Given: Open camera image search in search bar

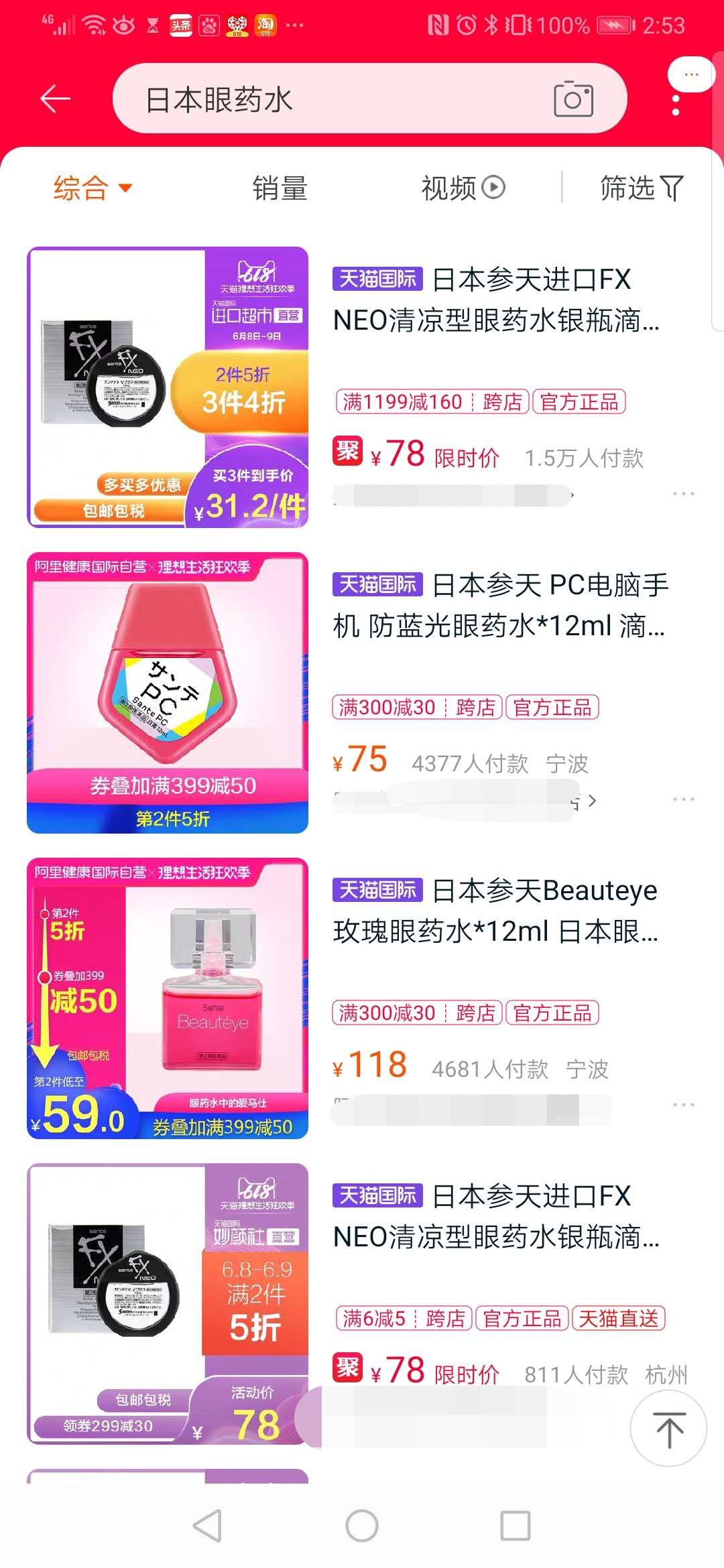Looking at the screenshot, I should 575,98.
